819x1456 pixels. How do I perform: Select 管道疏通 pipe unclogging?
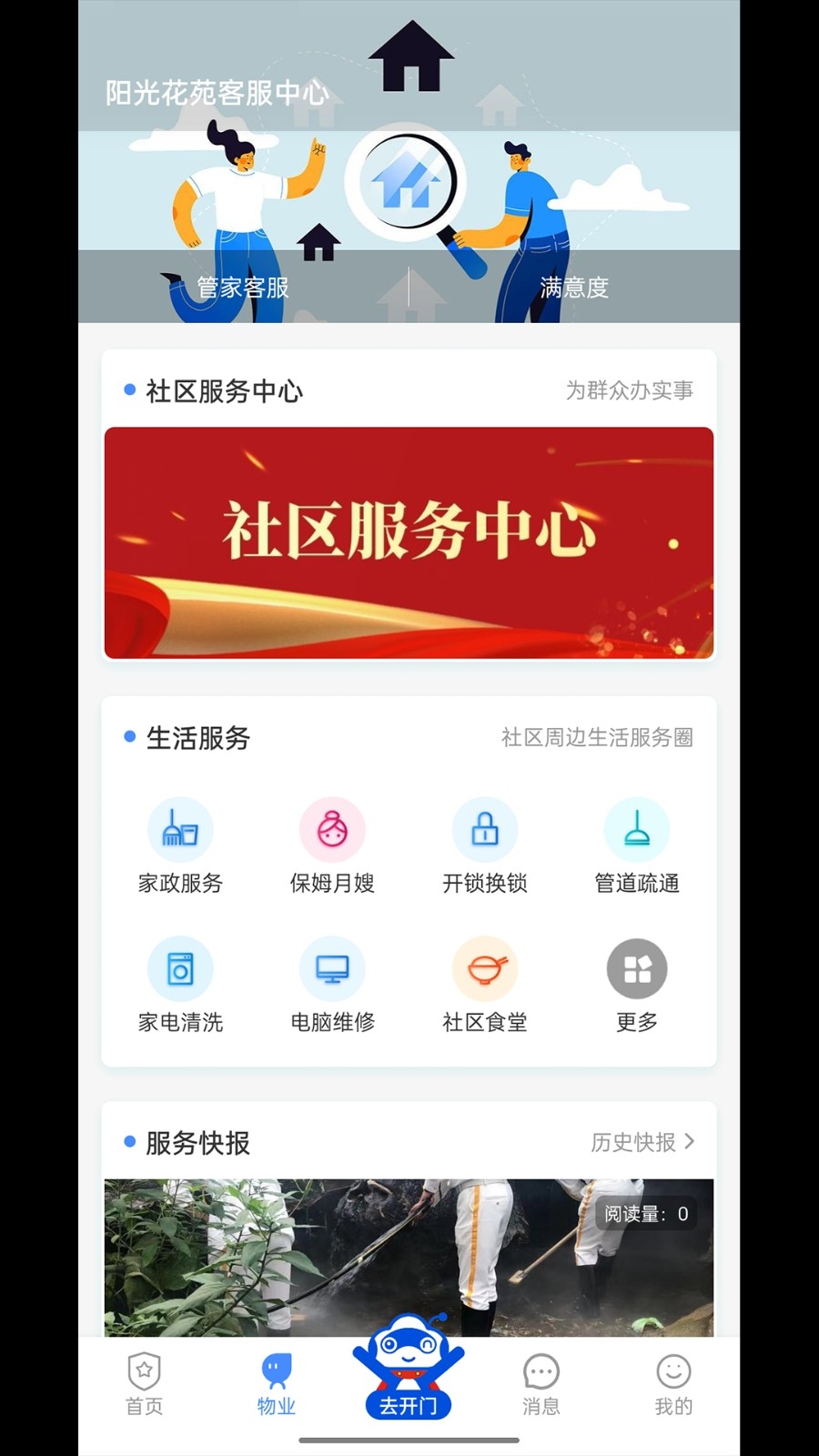(x=637, y=846)
